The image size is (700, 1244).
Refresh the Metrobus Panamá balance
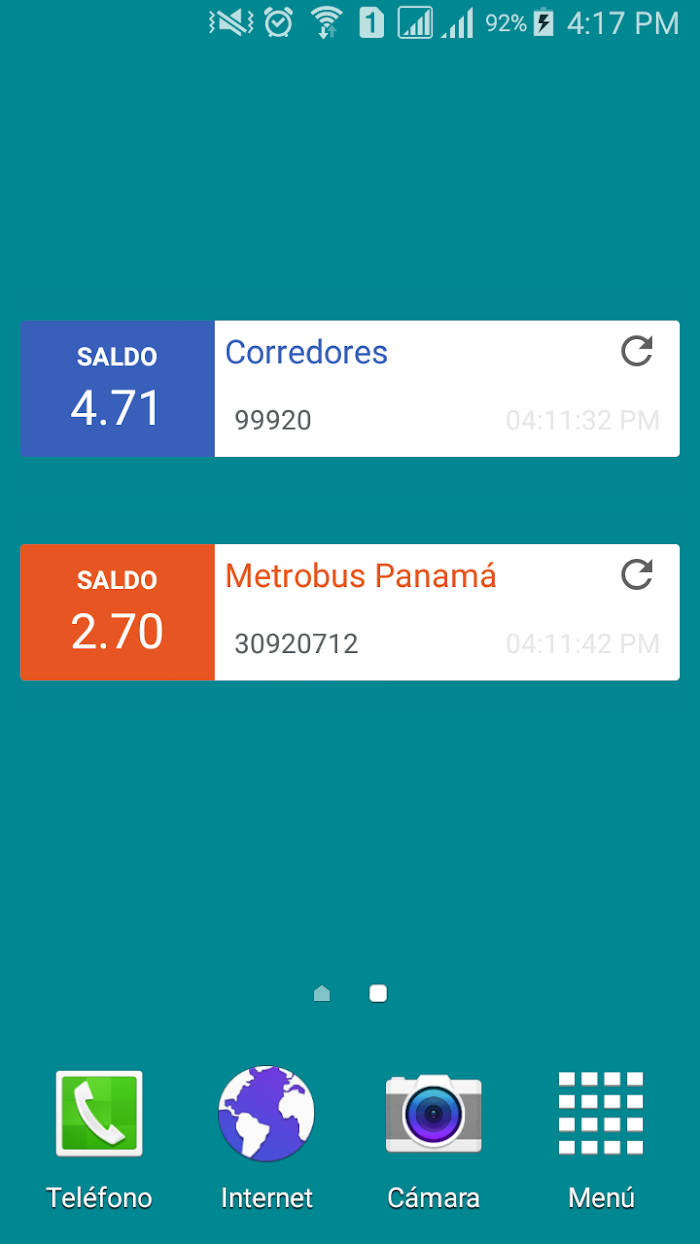(x=637, y=575)
